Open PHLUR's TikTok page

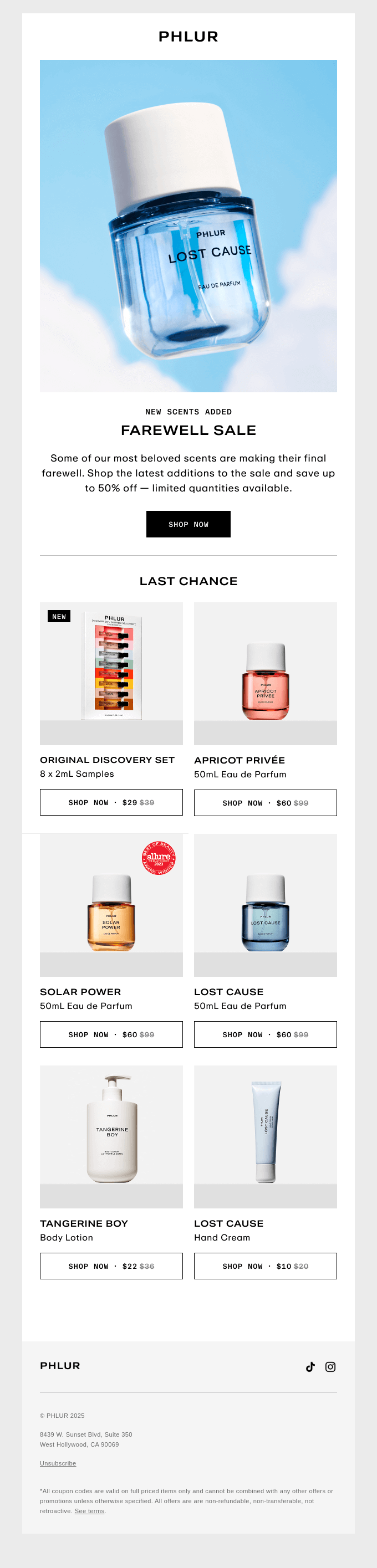(310, 1366)
